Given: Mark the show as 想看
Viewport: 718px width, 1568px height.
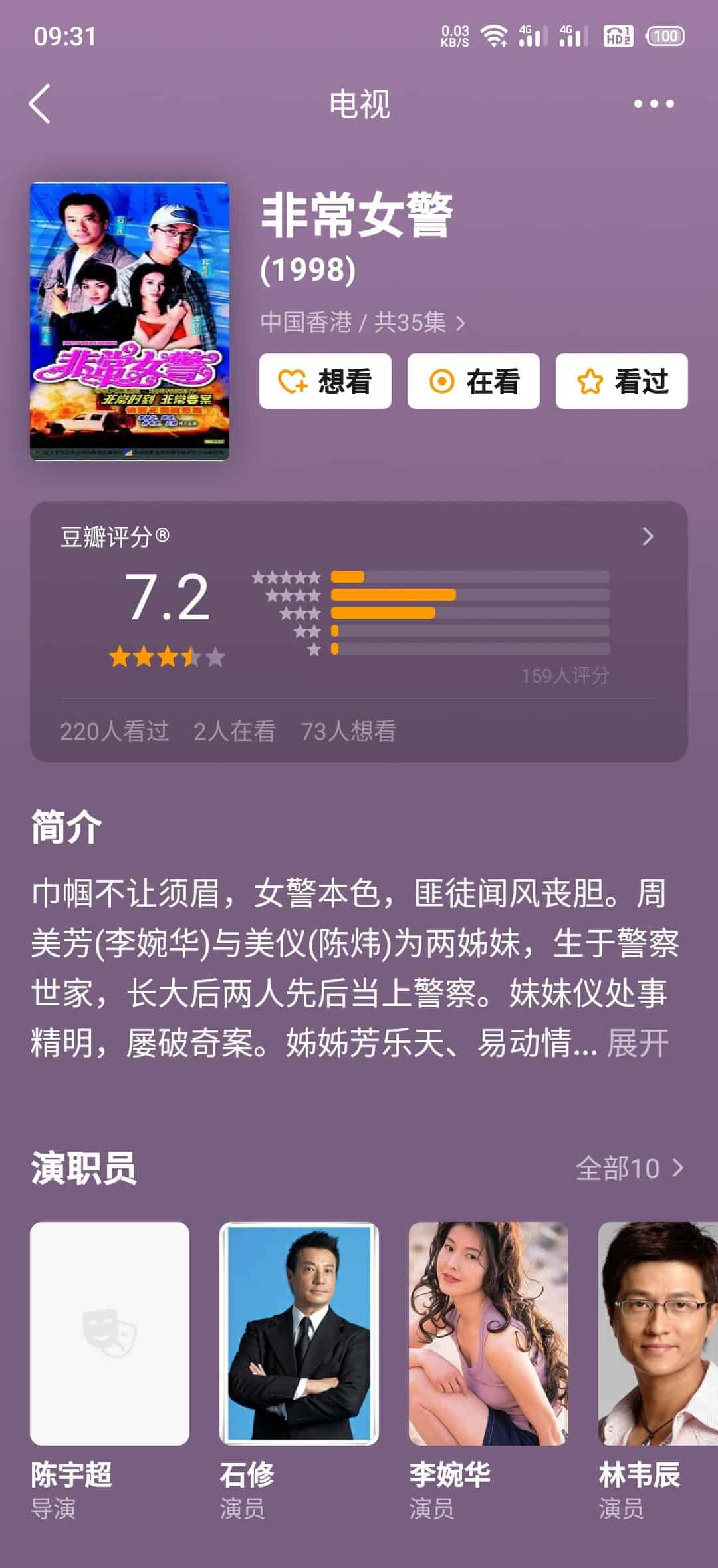Looking at the screenshot, I should [325, 381].
